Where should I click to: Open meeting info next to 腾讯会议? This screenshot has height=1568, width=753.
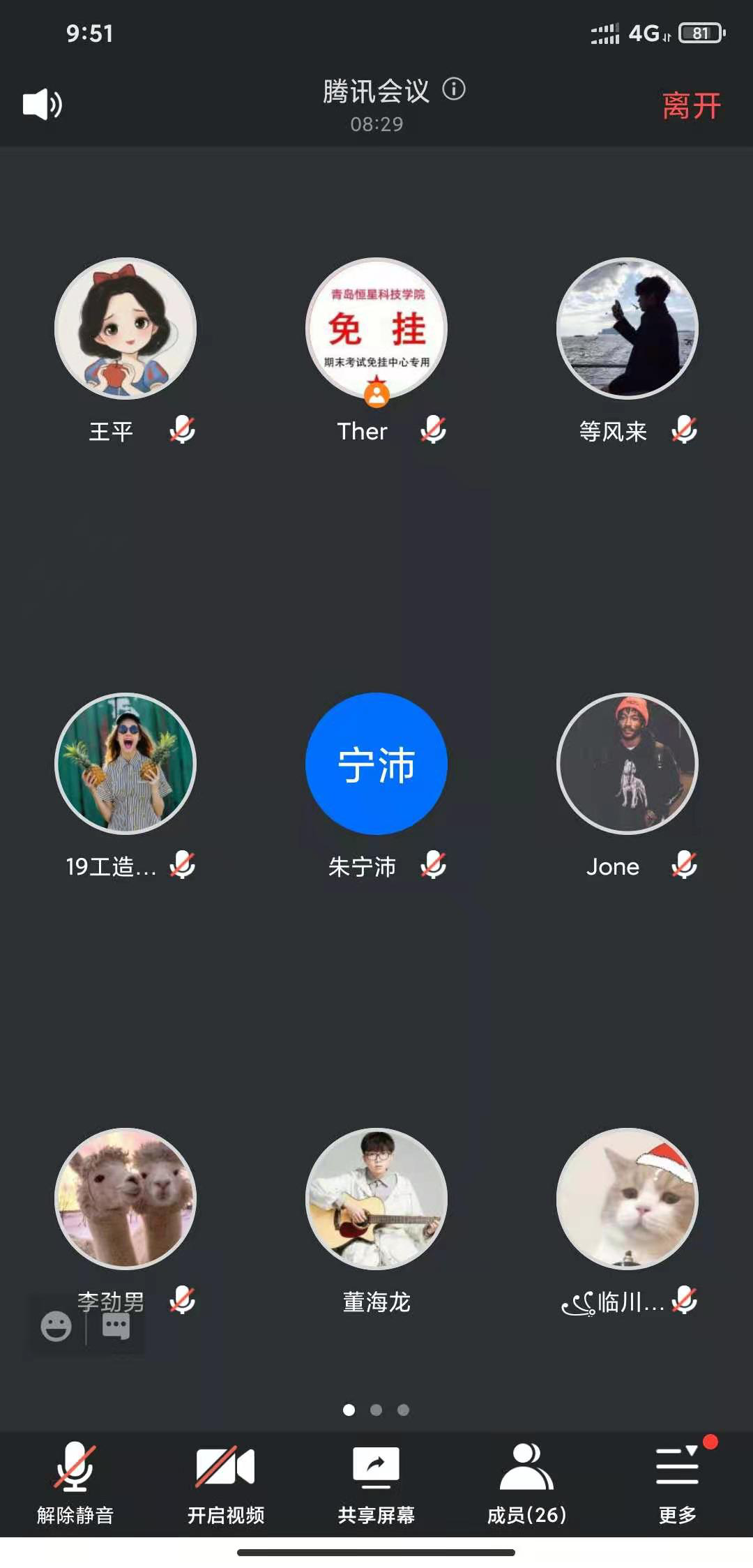pyautogui.click(x=454, y=89)
